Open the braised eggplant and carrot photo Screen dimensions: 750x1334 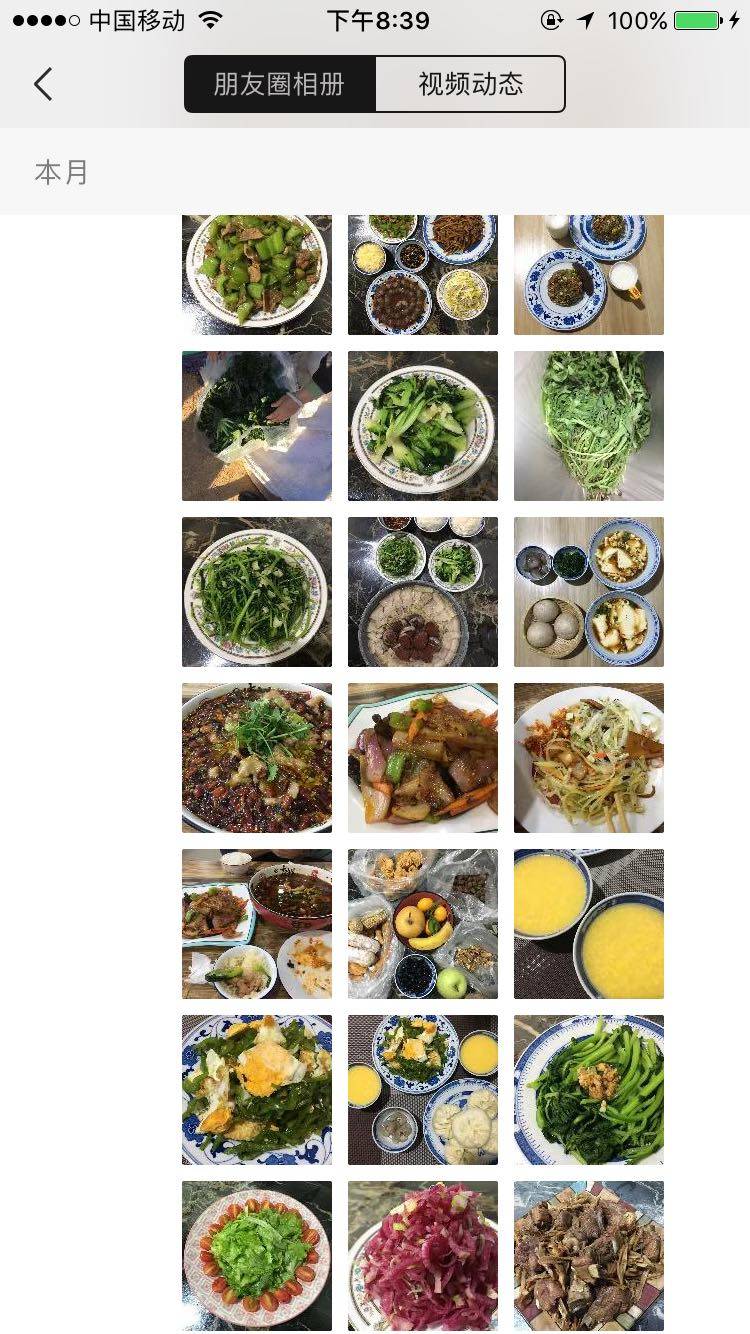coord(423,758)
